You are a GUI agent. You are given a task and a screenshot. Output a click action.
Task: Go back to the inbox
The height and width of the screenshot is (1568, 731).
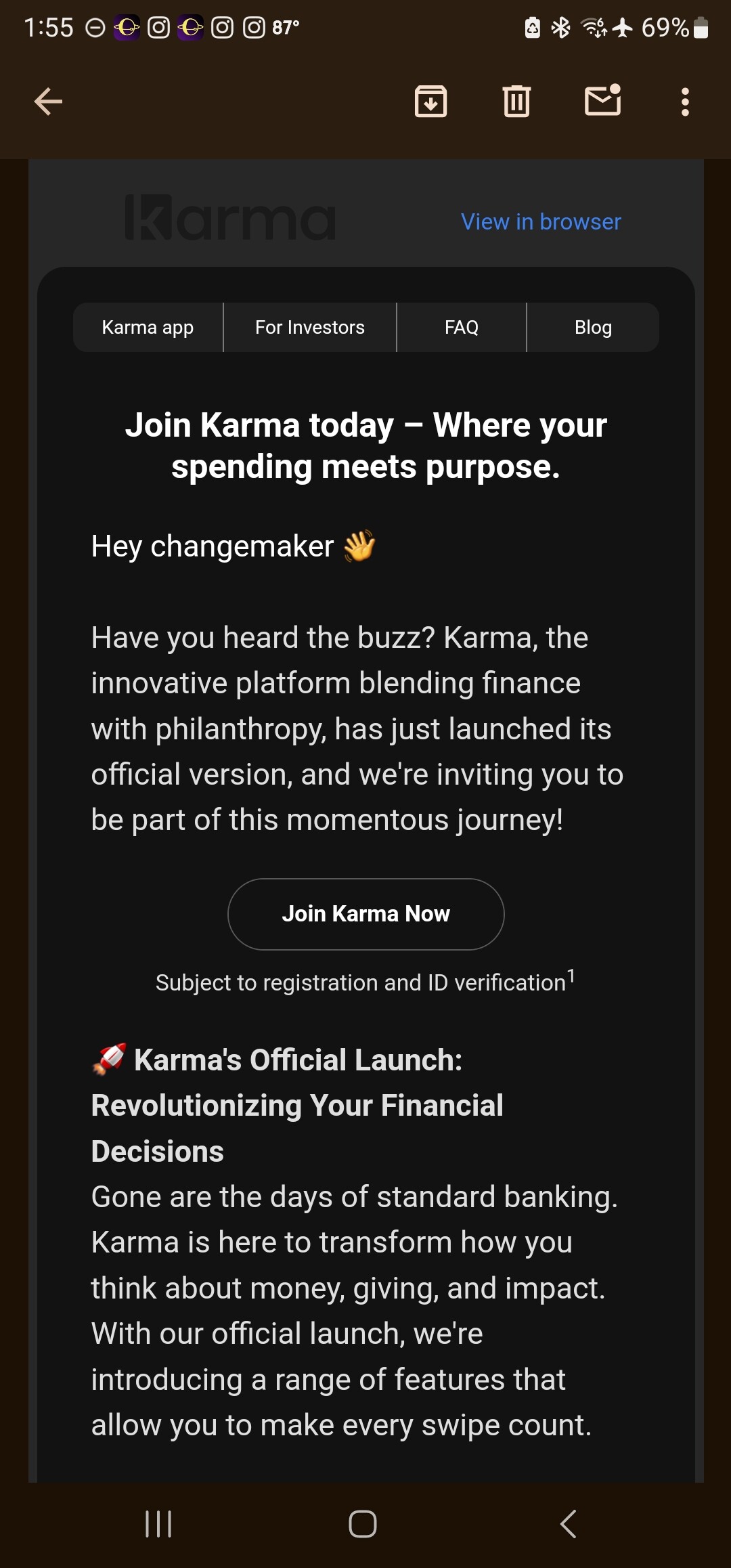click(x=48, y=102)
